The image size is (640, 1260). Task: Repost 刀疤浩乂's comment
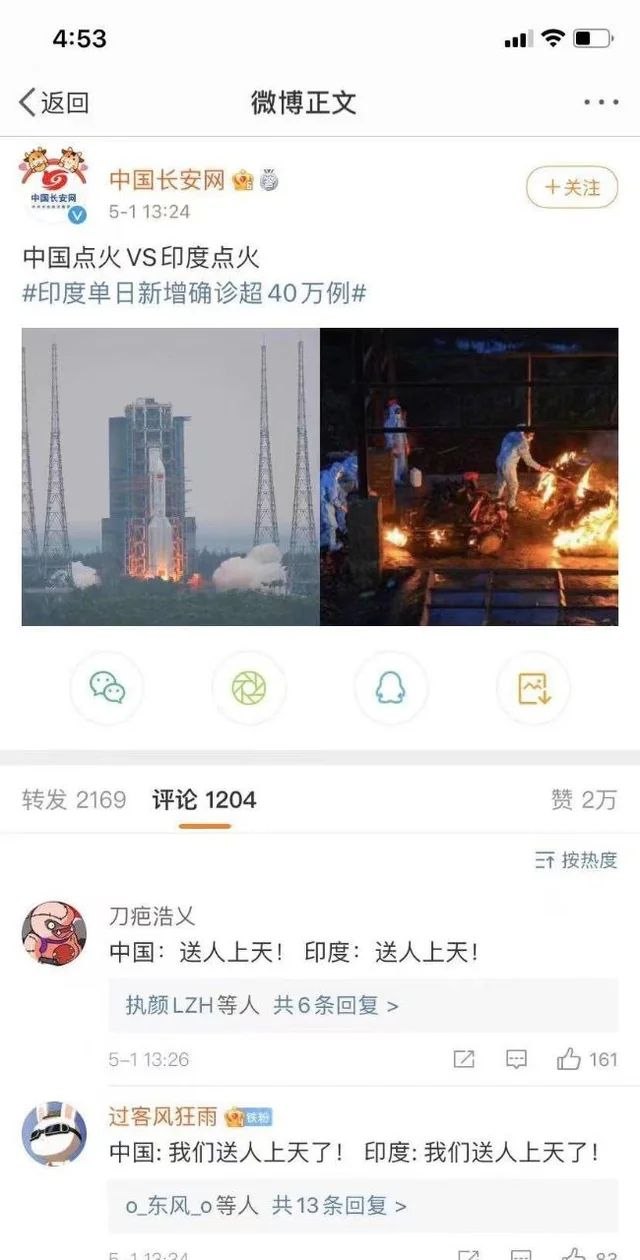pos(464,1059)
